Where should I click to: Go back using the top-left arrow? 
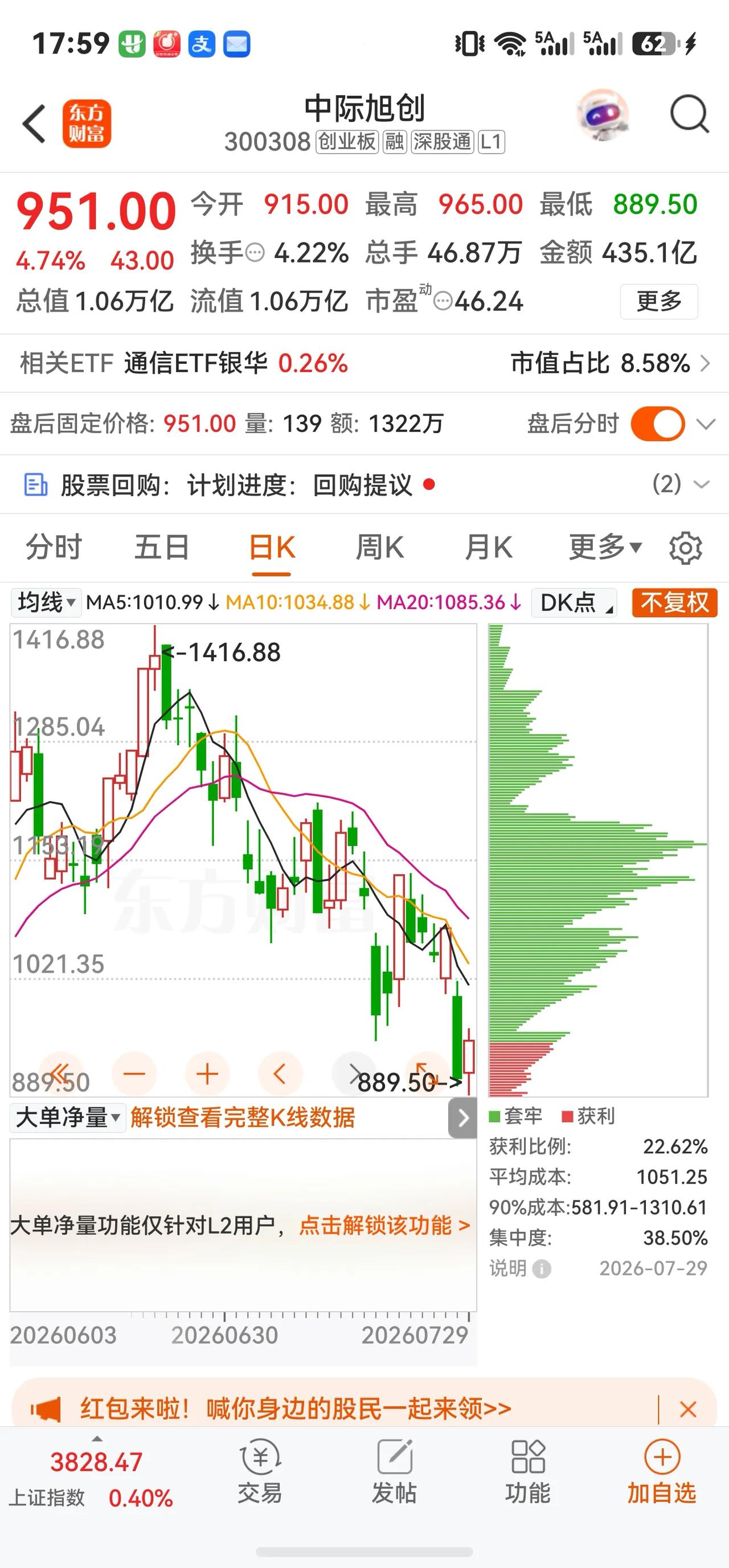[x=34, y=124]
